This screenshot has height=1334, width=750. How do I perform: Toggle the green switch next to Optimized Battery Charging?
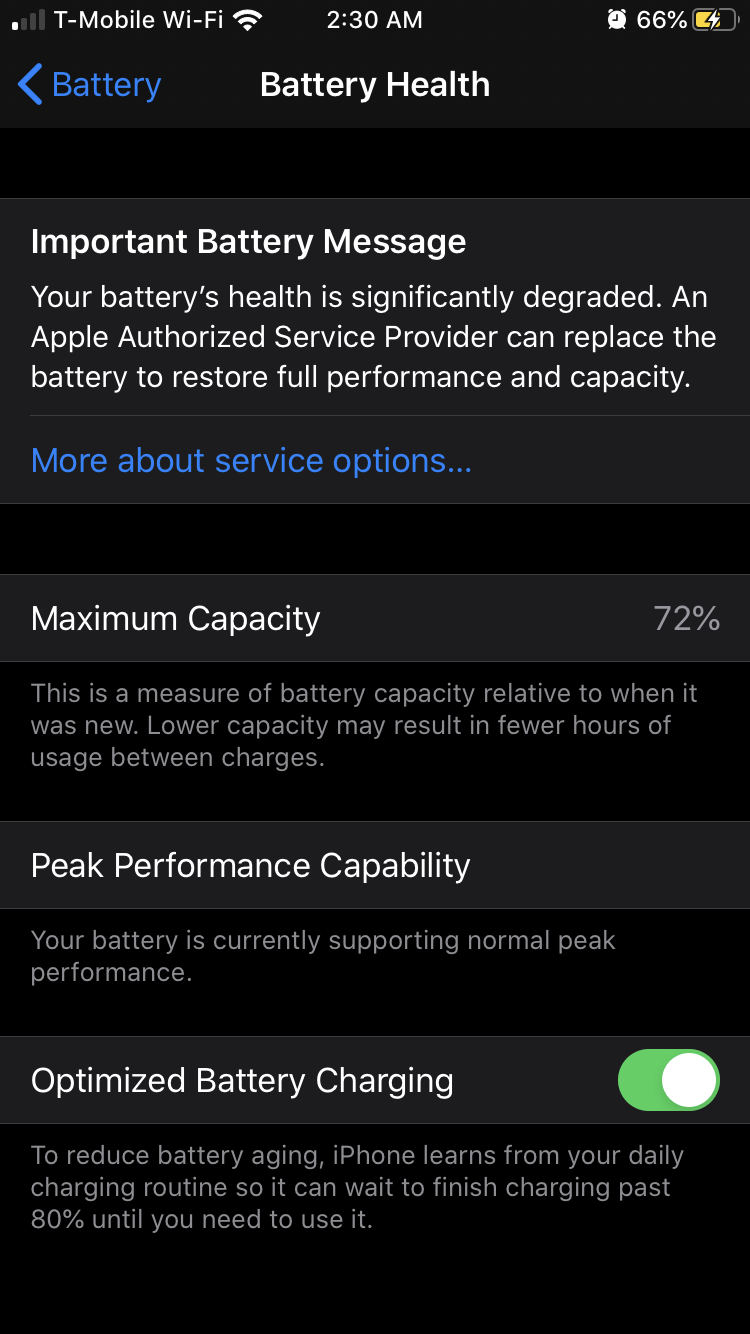point(668,1080)
